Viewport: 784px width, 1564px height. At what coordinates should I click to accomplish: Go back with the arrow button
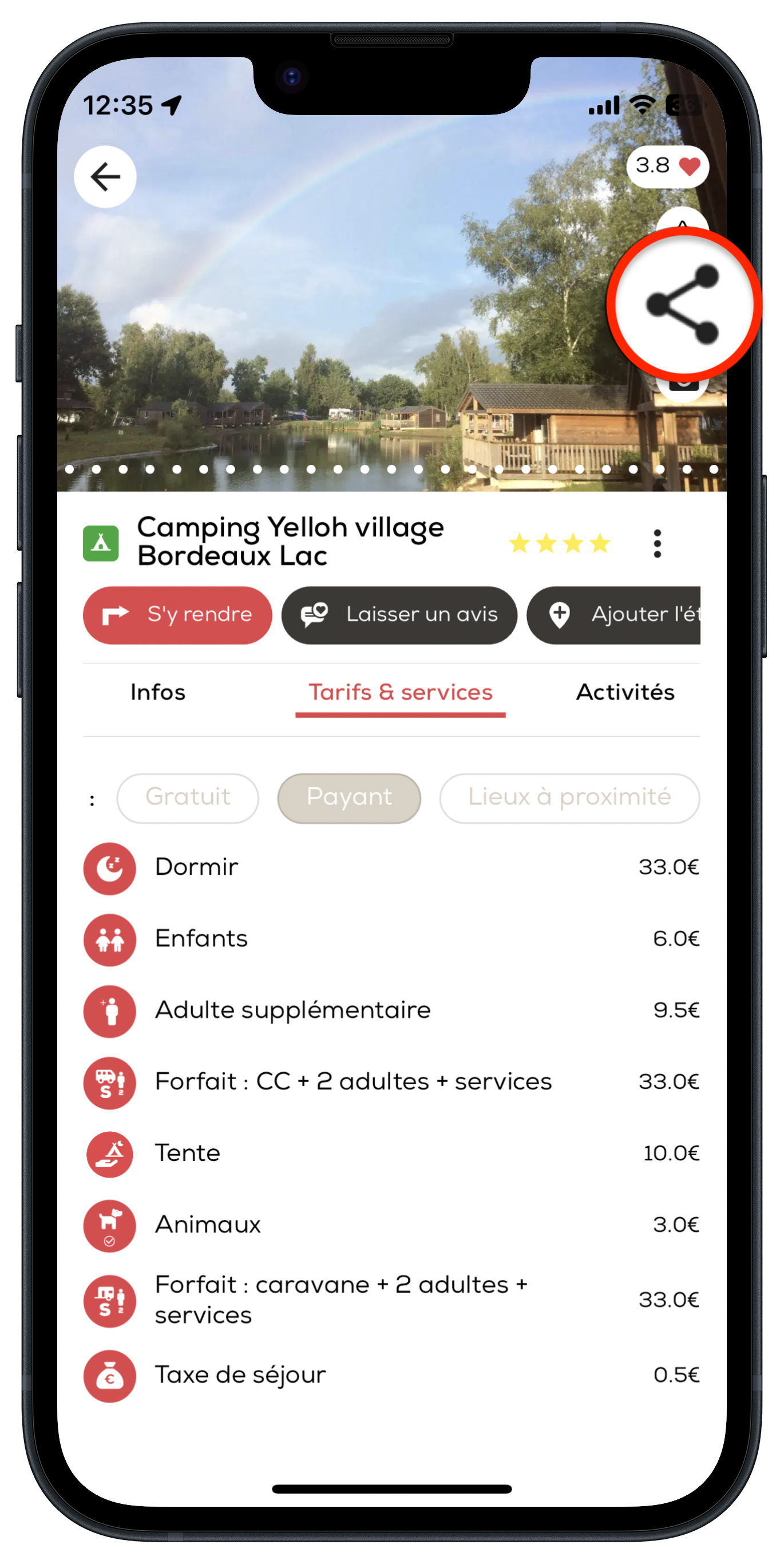tap(106, 177)
